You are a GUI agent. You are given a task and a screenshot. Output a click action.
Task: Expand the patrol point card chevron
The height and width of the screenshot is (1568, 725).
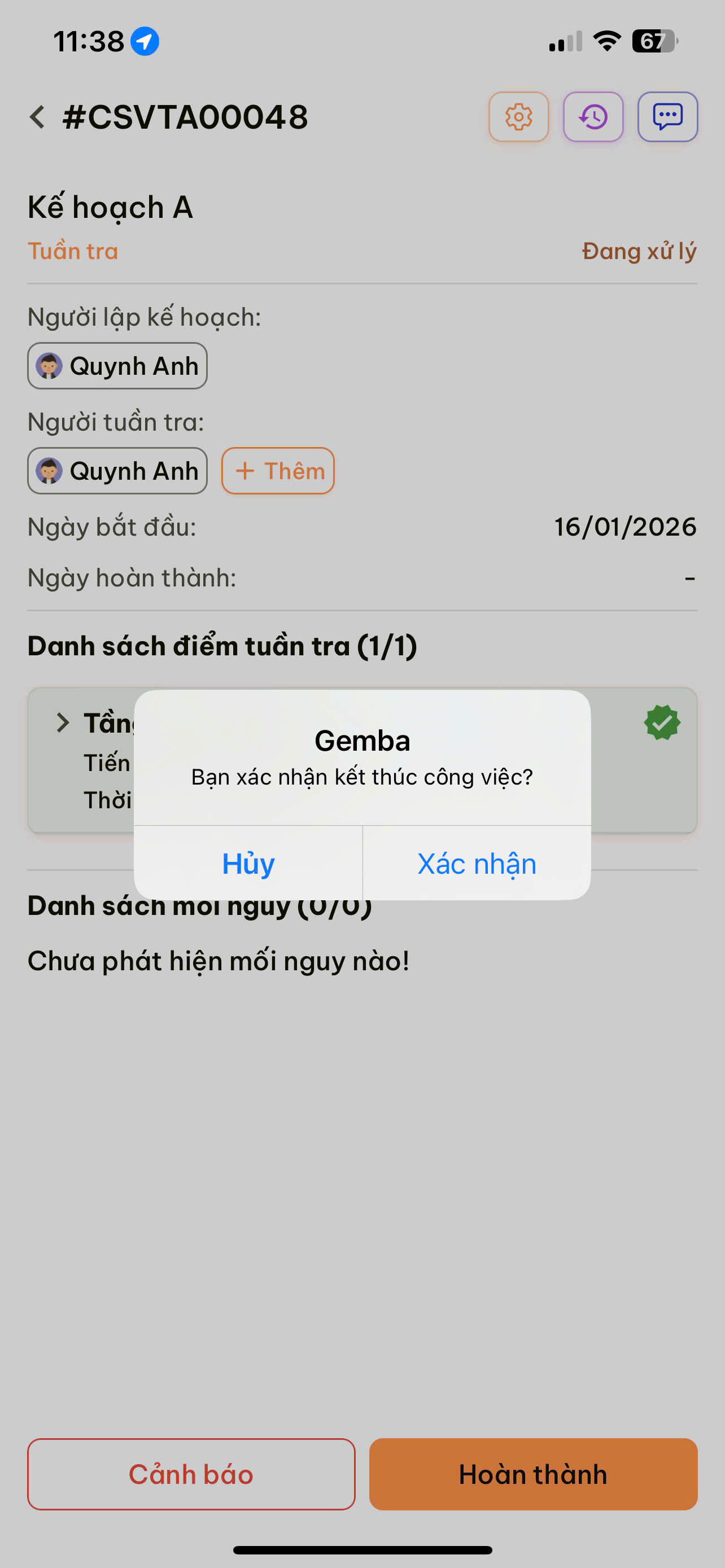point(63,722)
